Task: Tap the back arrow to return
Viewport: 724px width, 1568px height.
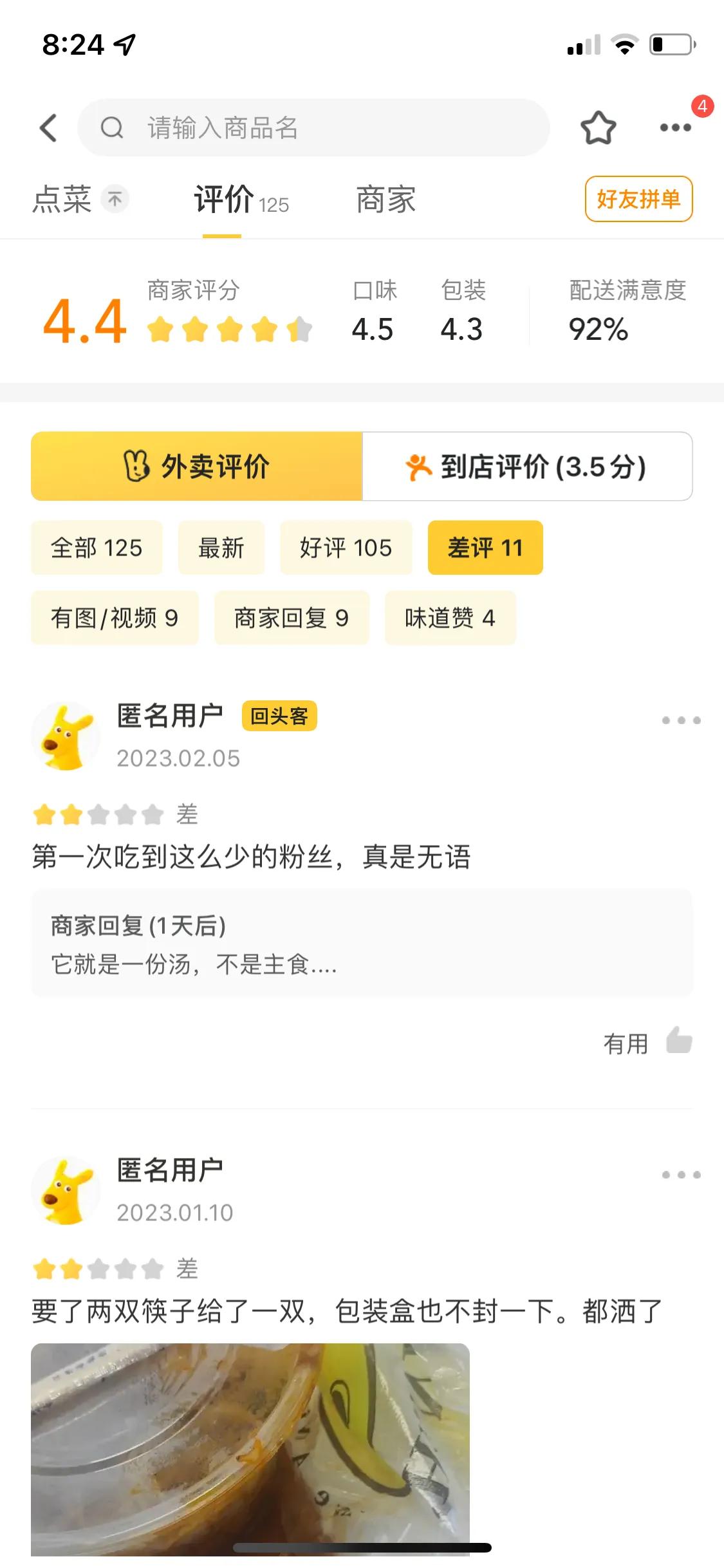Action: [48, 127]
